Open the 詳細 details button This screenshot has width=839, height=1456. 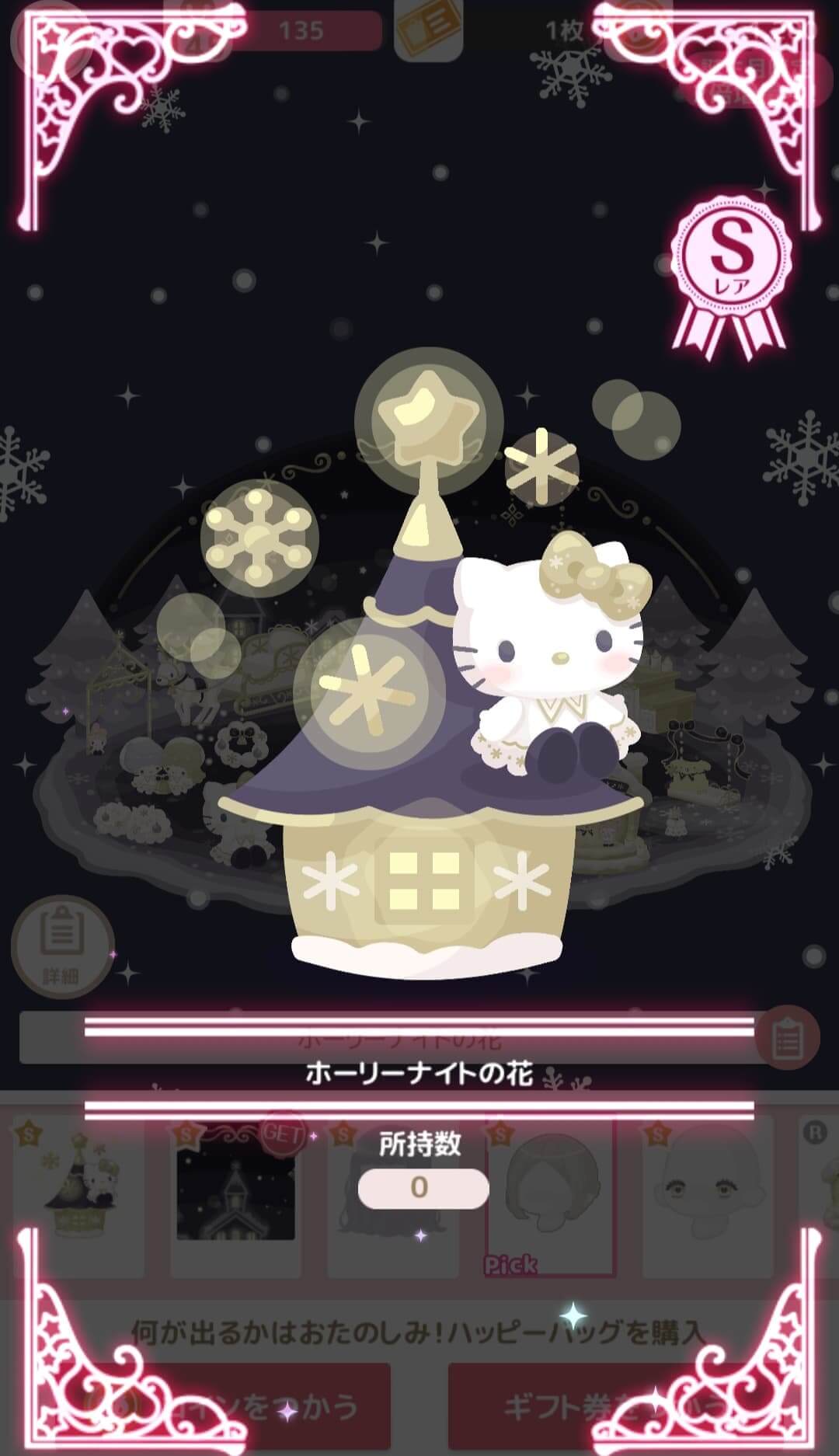coord(62,947)
